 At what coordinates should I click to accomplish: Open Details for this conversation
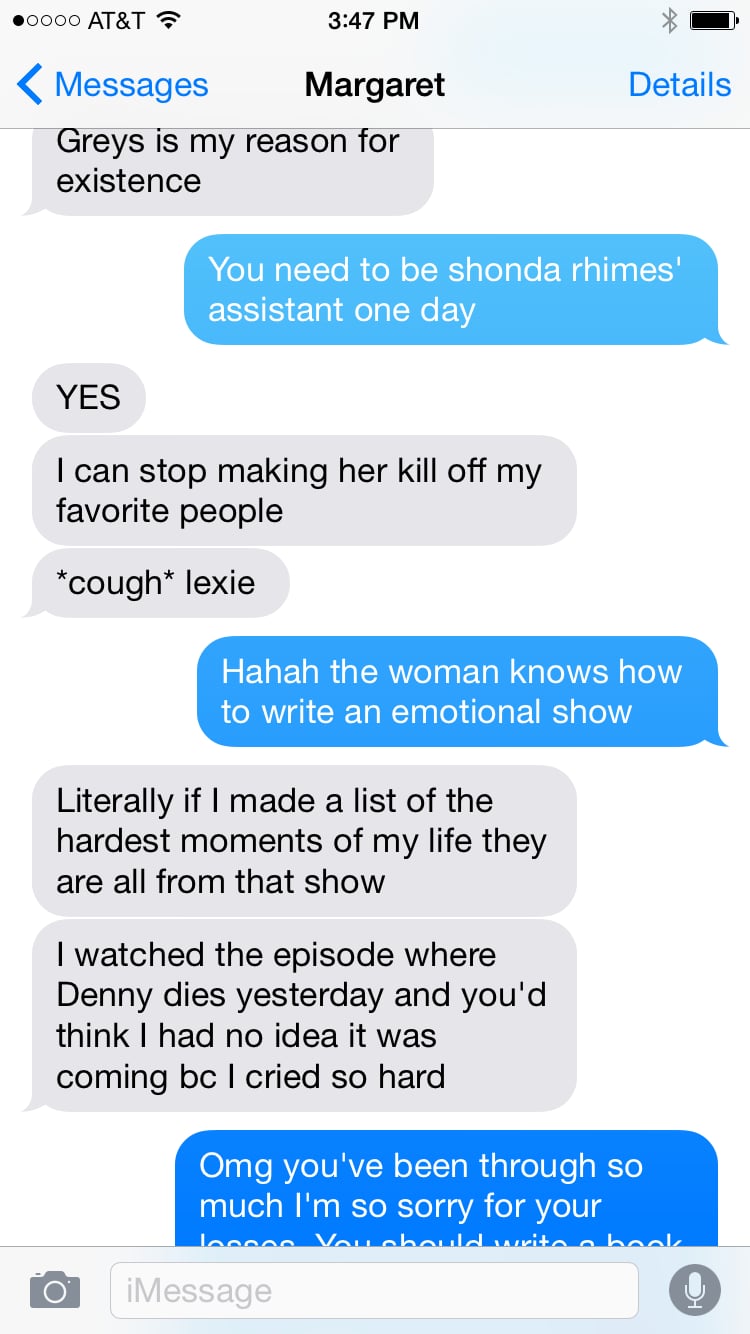(x=680, y=84)
